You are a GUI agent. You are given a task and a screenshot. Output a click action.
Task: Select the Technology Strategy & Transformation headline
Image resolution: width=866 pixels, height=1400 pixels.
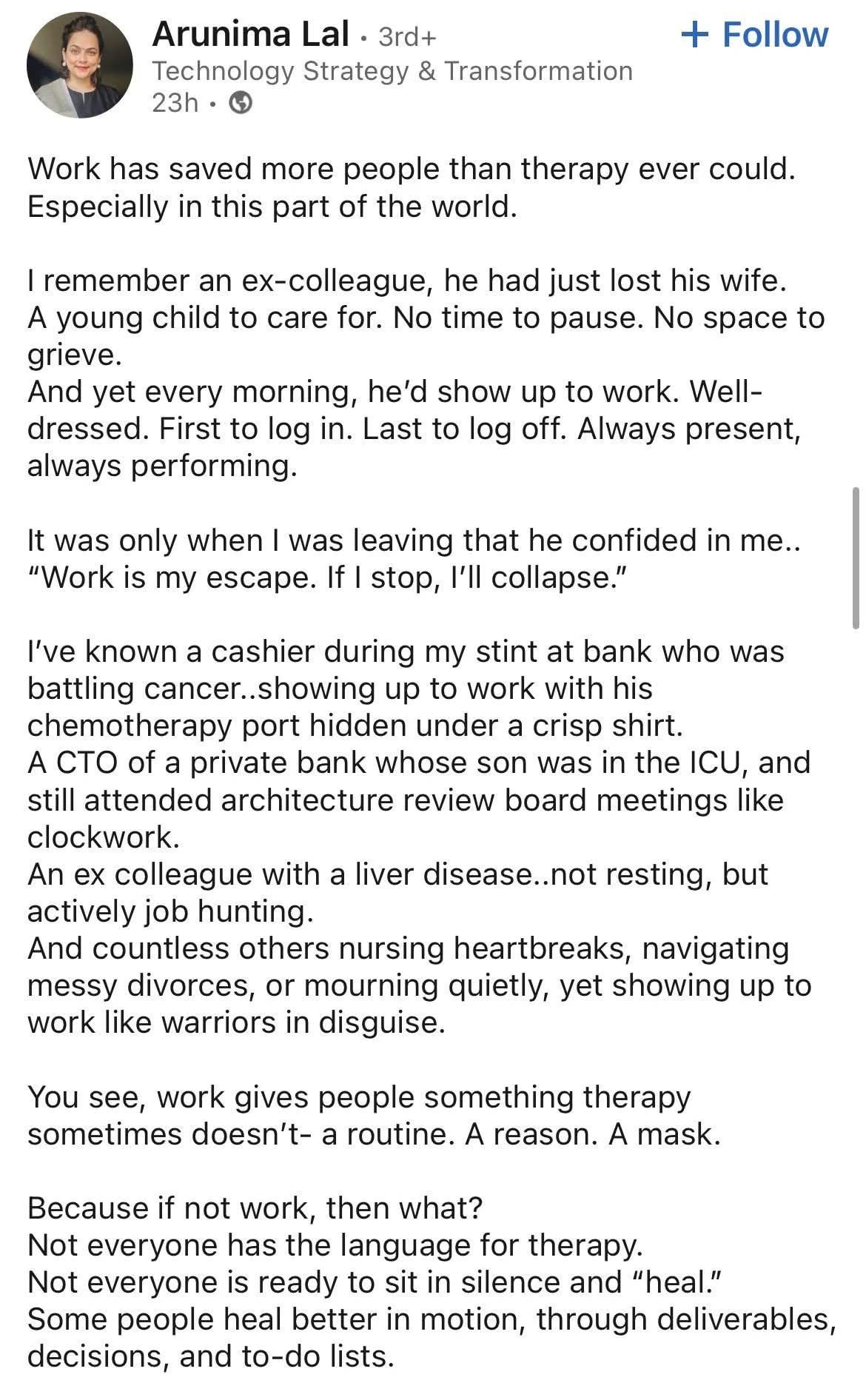click(x=392, y=70)
